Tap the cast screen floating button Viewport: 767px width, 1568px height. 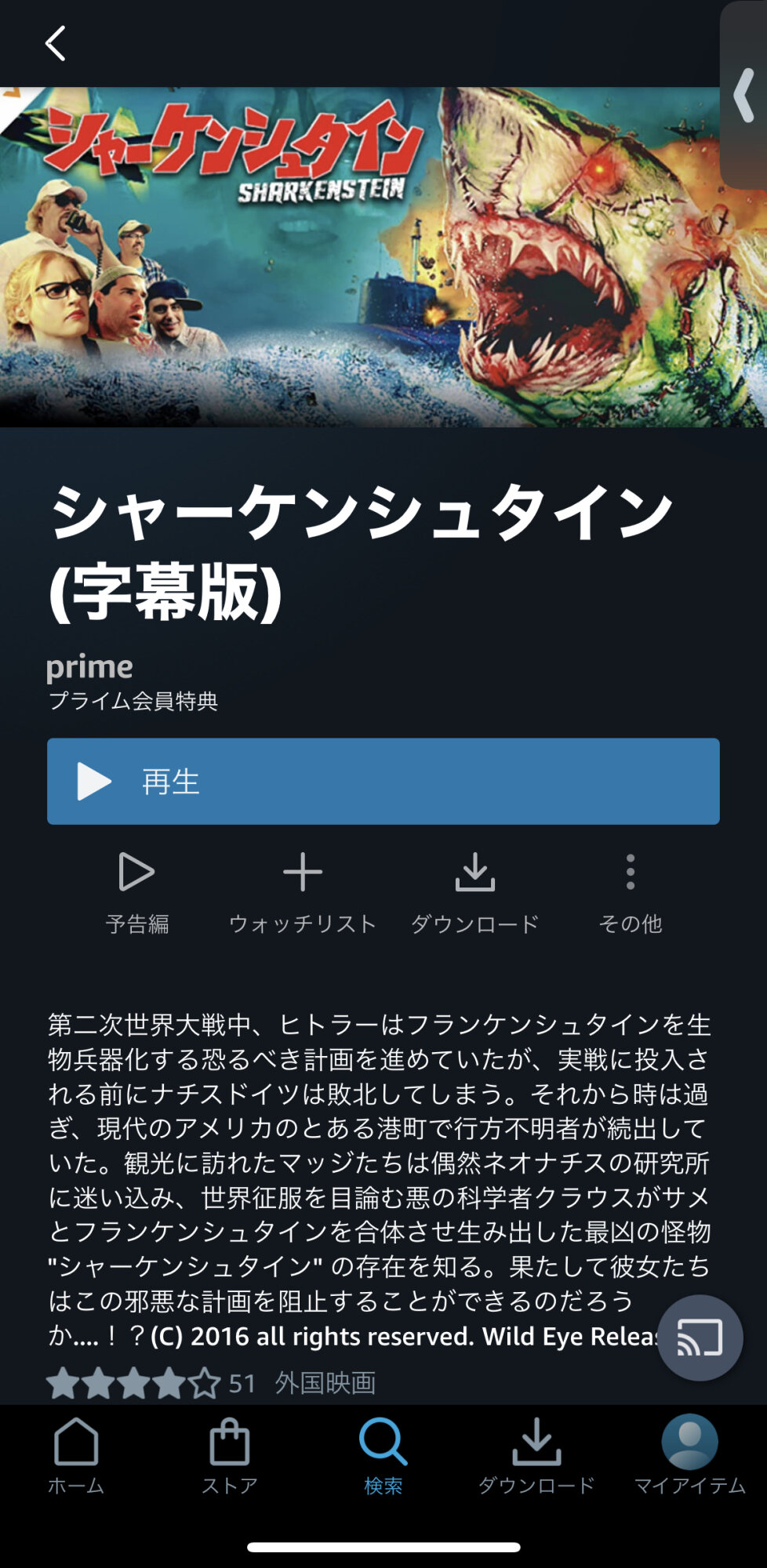pyautogui.click(x=700, y=1338)
